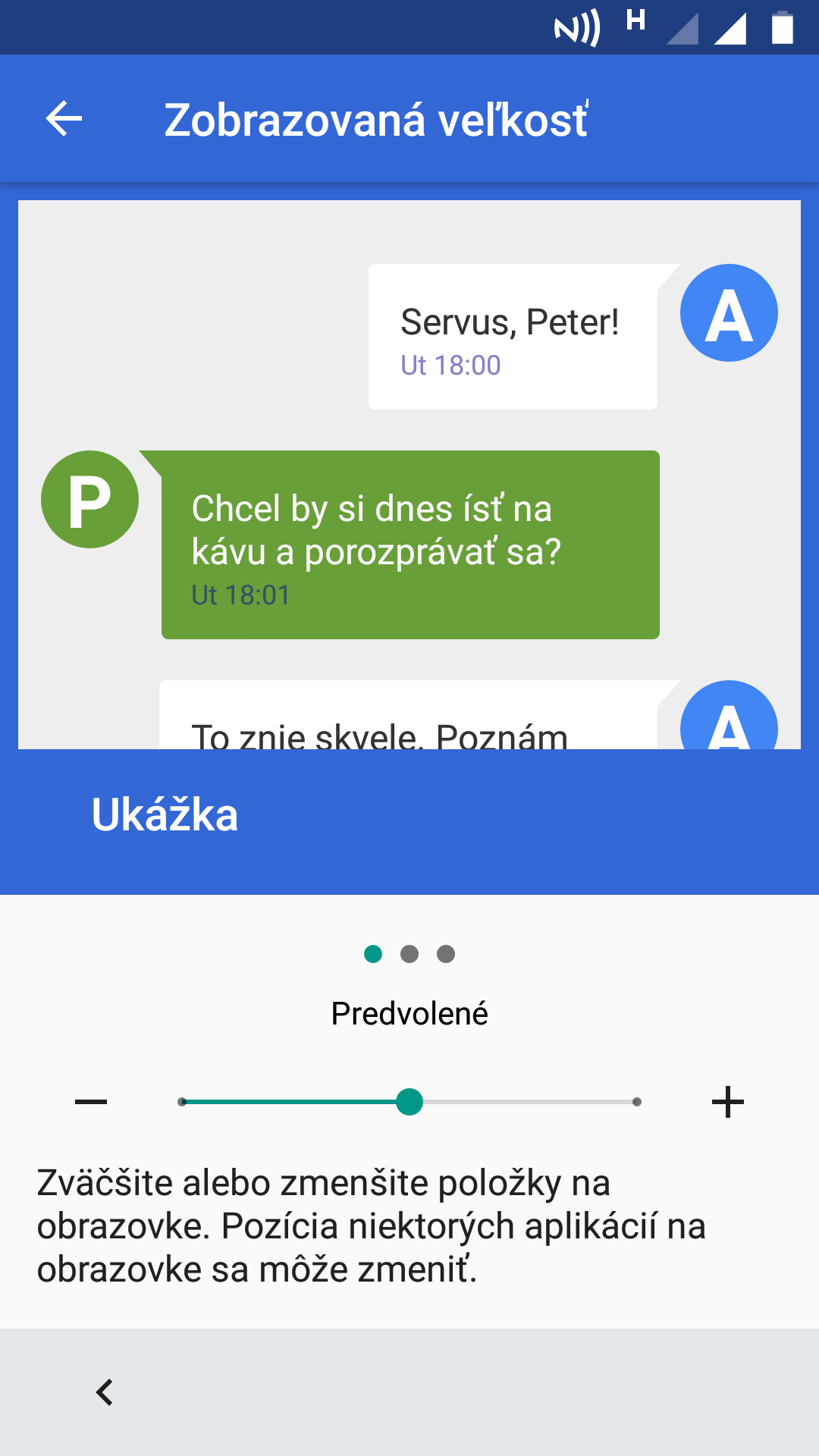Tap the plus icon to enlarge display
The height and width of the screenshot is (1456, 819).
coord(728,1102)
